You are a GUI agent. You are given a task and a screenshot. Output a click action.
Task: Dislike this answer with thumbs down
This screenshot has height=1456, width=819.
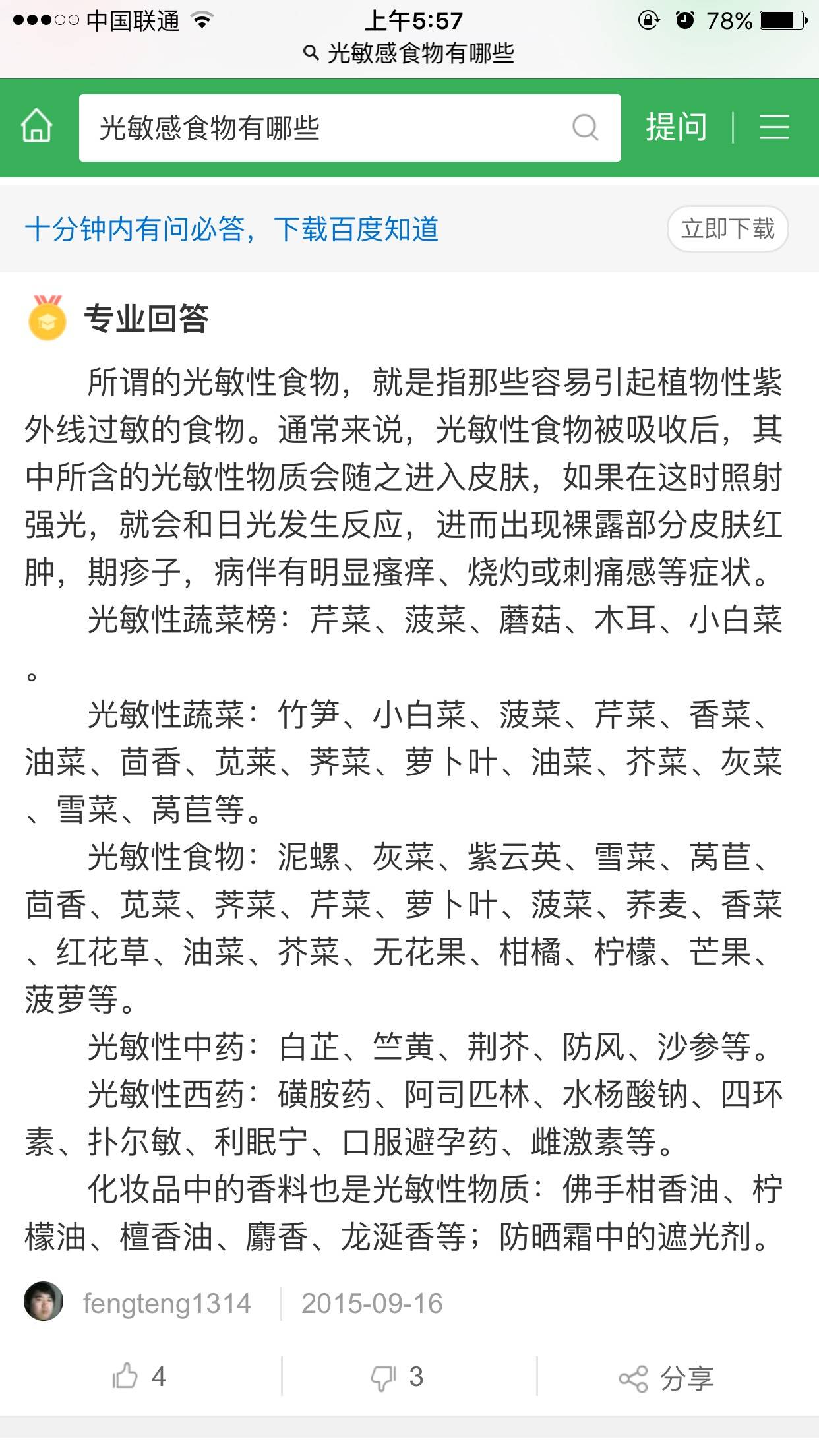click(396, 1377)
